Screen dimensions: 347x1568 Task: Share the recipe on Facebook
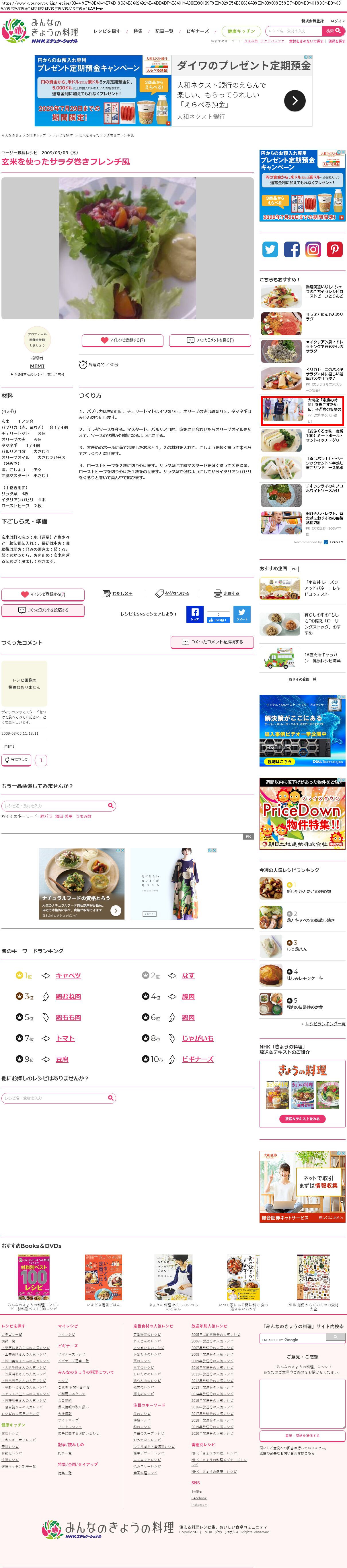(x=195, y=614)
